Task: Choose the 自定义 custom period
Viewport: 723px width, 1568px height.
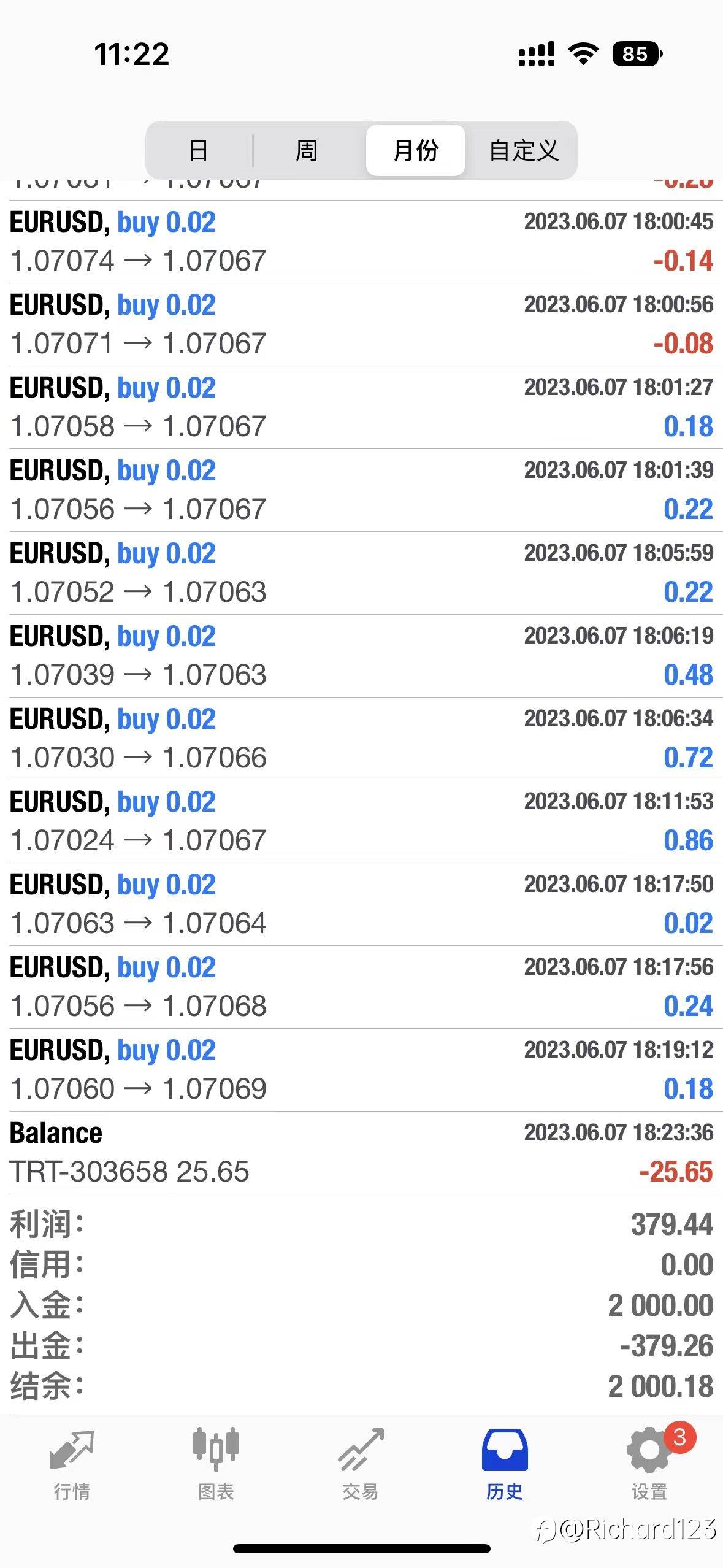Action: (x=524, y=150)
